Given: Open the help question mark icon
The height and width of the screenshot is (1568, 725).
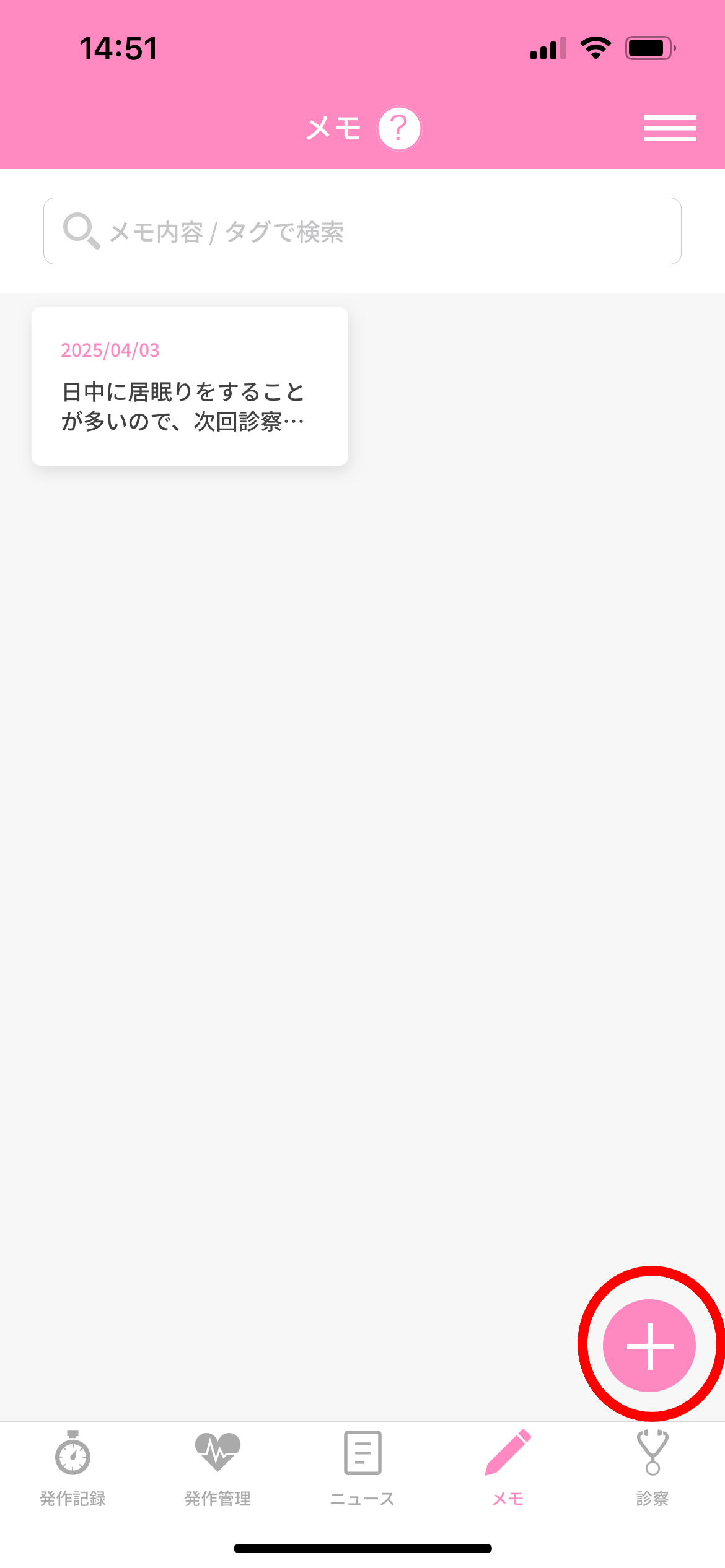Looking at the screenshot, I should 399,129.
